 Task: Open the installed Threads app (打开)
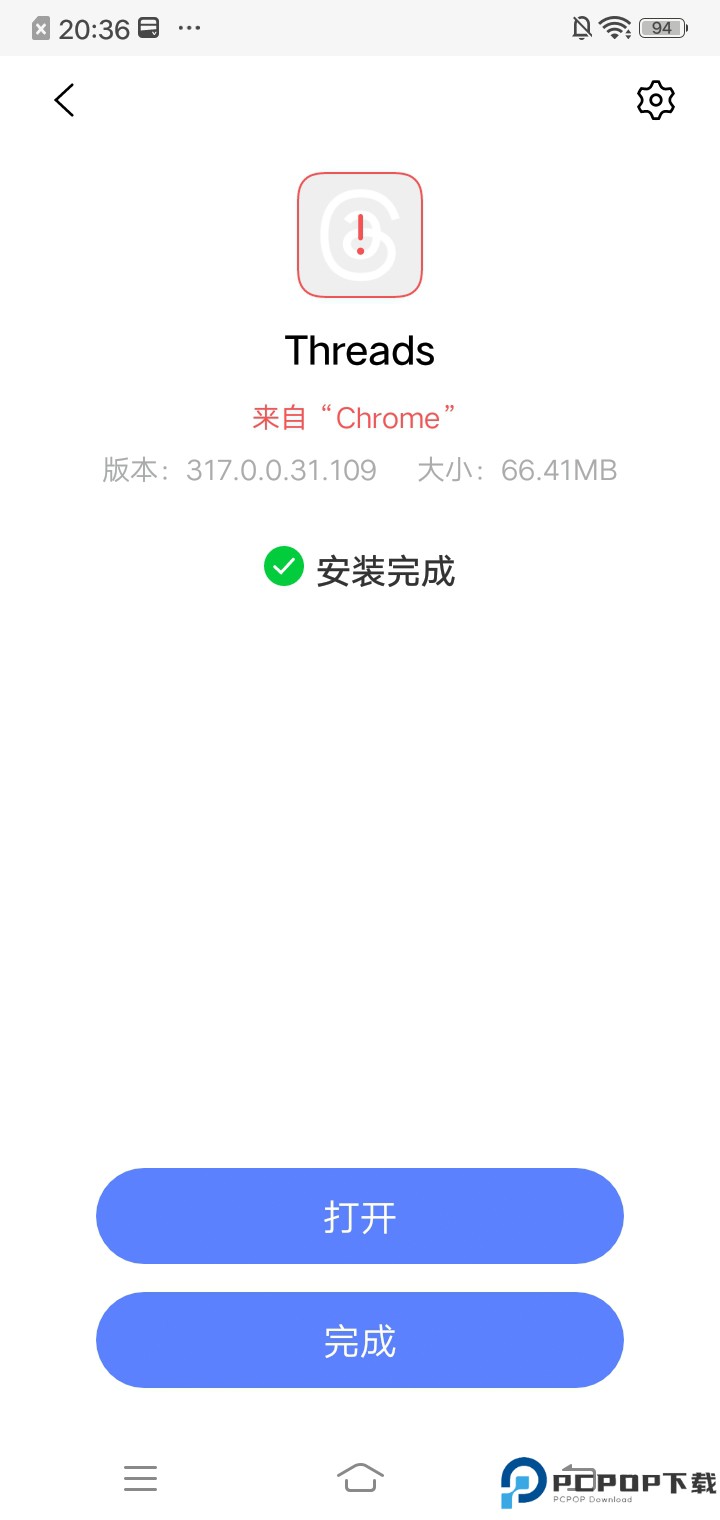point(360,1216)
